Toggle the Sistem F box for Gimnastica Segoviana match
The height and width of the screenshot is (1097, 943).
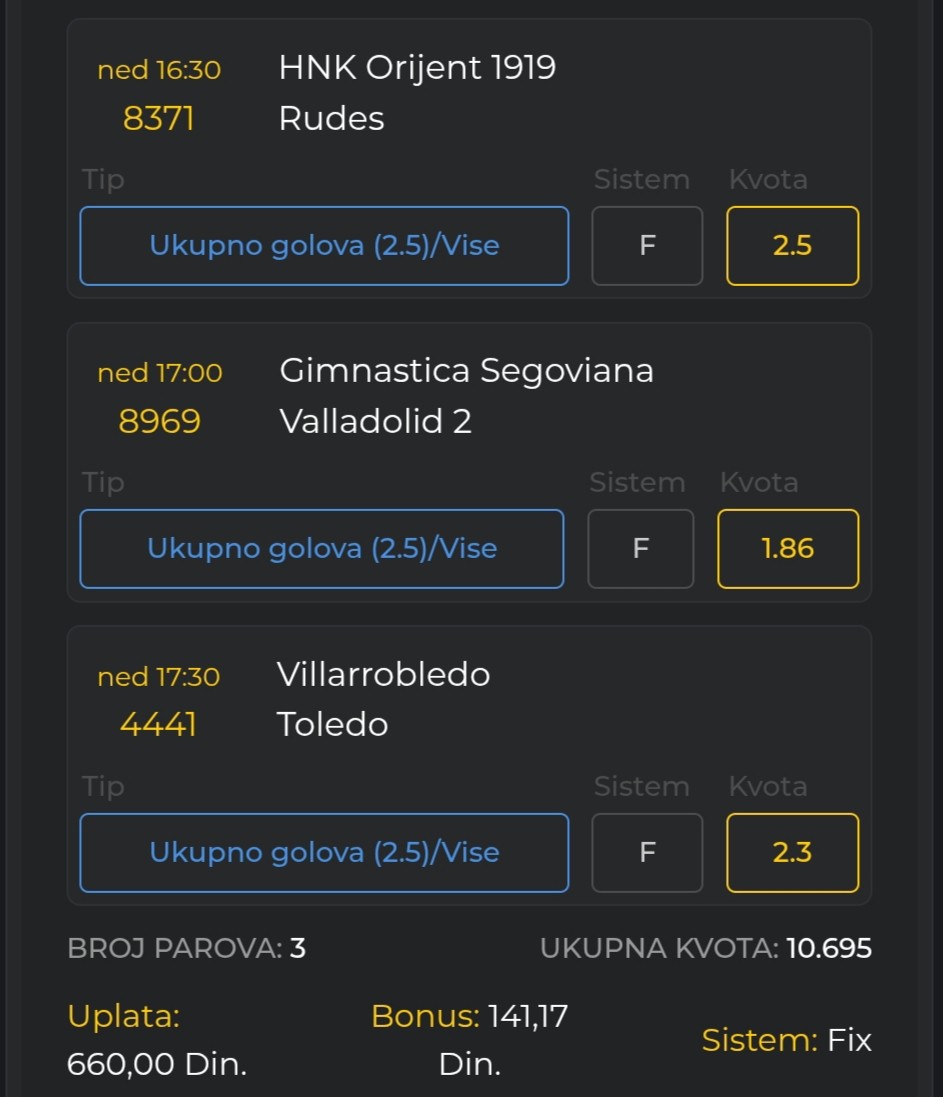641,549
